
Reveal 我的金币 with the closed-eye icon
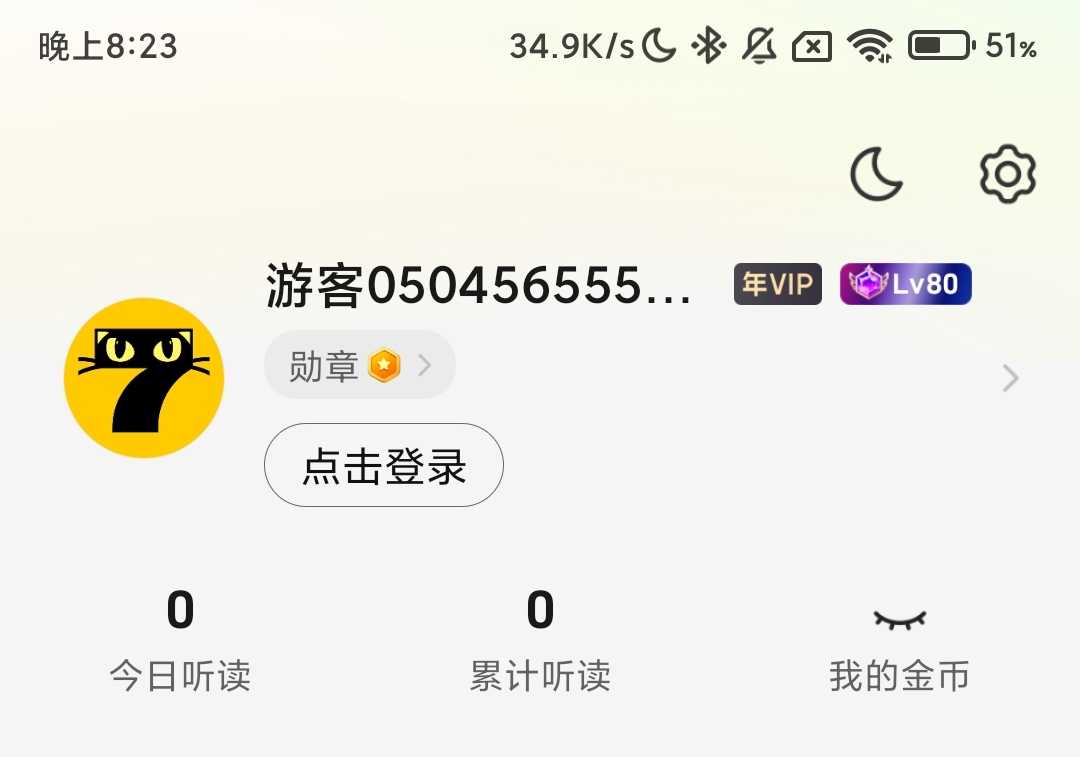899,620
